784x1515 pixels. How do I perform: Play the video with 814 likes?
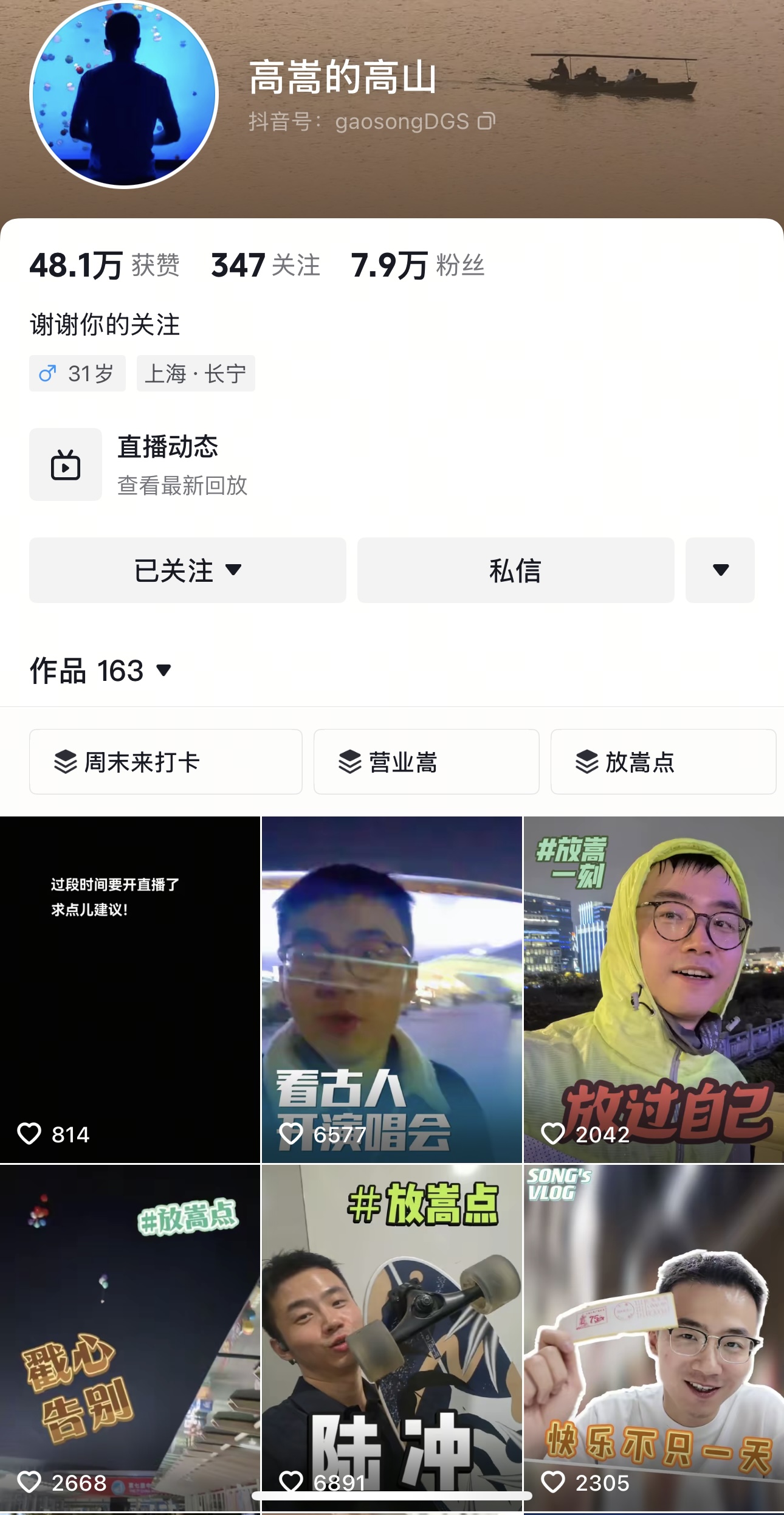[x=130, y=989]
